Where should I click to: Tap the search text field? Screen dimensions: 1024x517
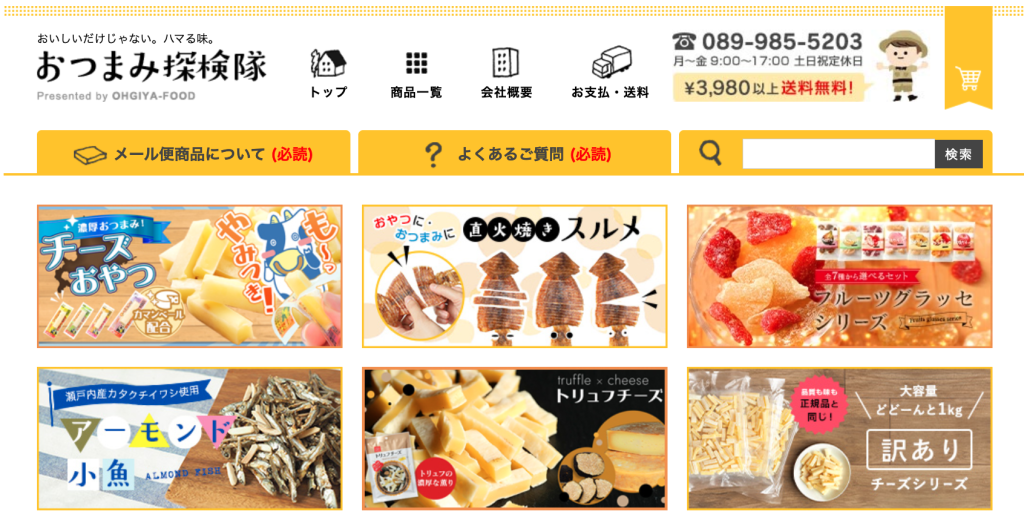coord(837,154)
